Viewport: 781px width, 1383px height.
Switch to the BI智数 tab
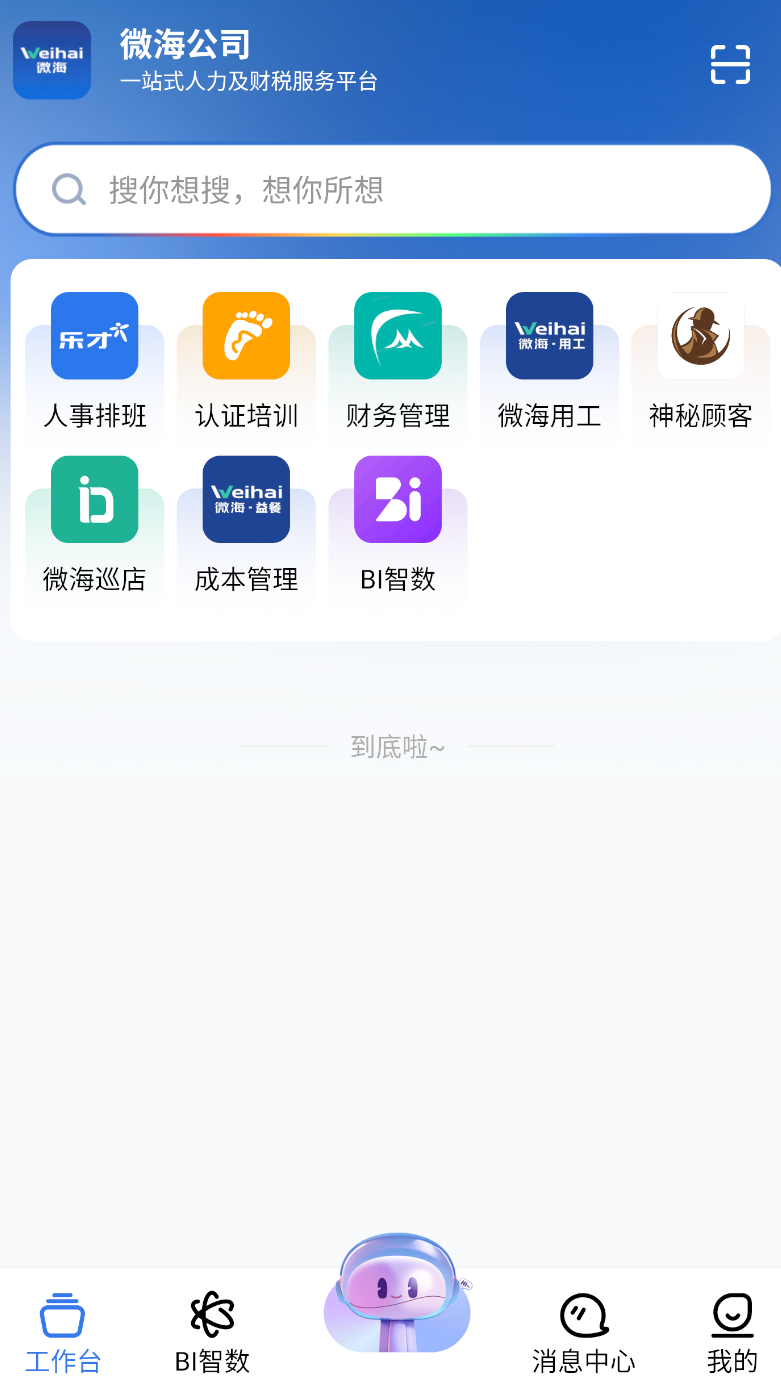coord(211,1330)
